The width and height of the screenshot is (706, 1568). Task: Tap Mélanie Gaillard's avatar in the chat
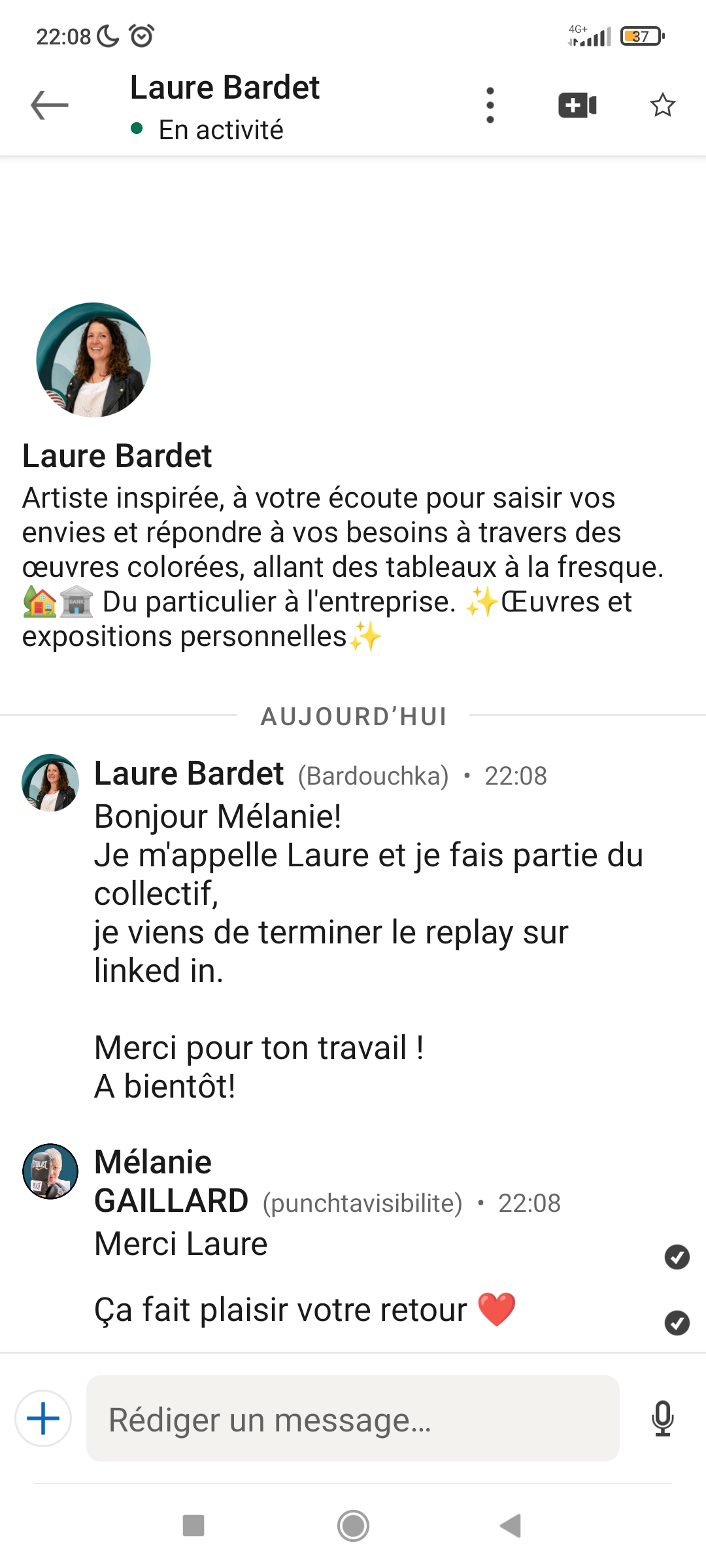point(50,1171)
